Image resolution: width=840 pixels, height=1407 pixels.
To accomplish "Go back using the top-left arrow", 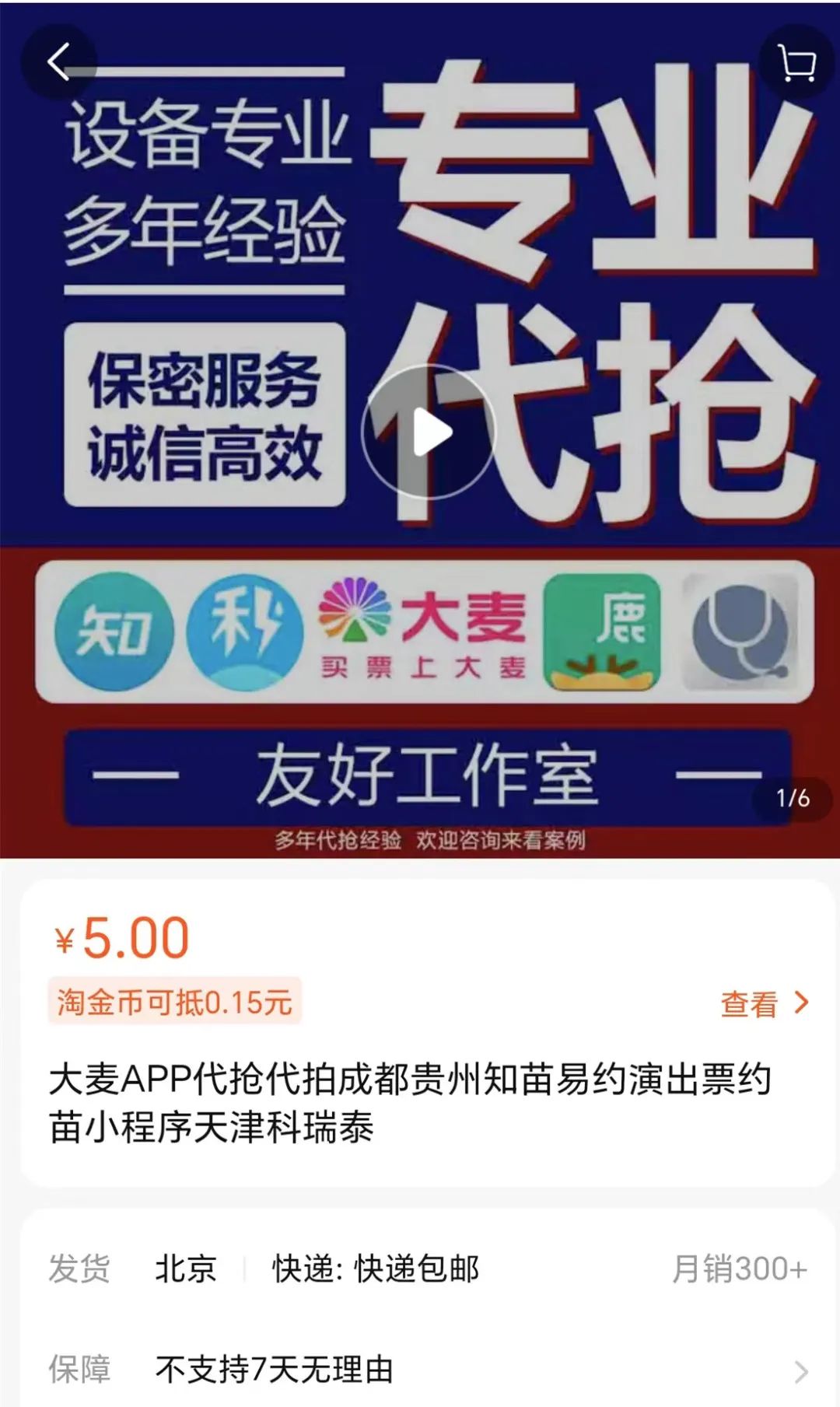I will click(x=58, y=61).
